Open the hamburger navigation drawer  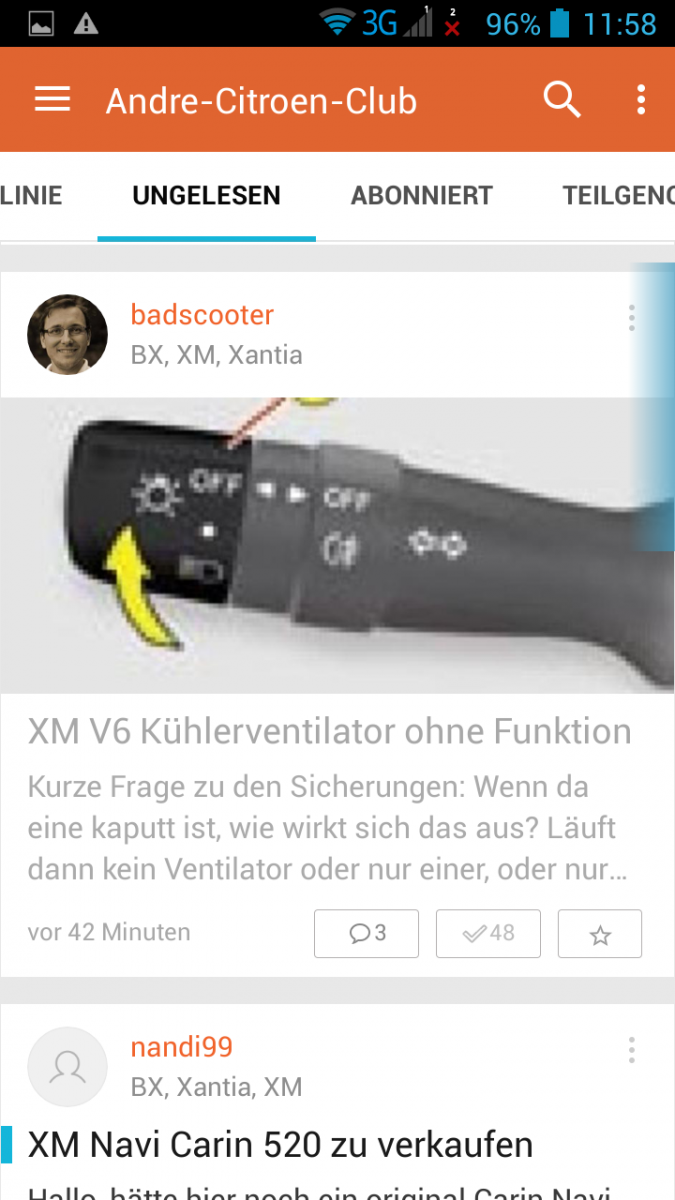tap(52, 100)
